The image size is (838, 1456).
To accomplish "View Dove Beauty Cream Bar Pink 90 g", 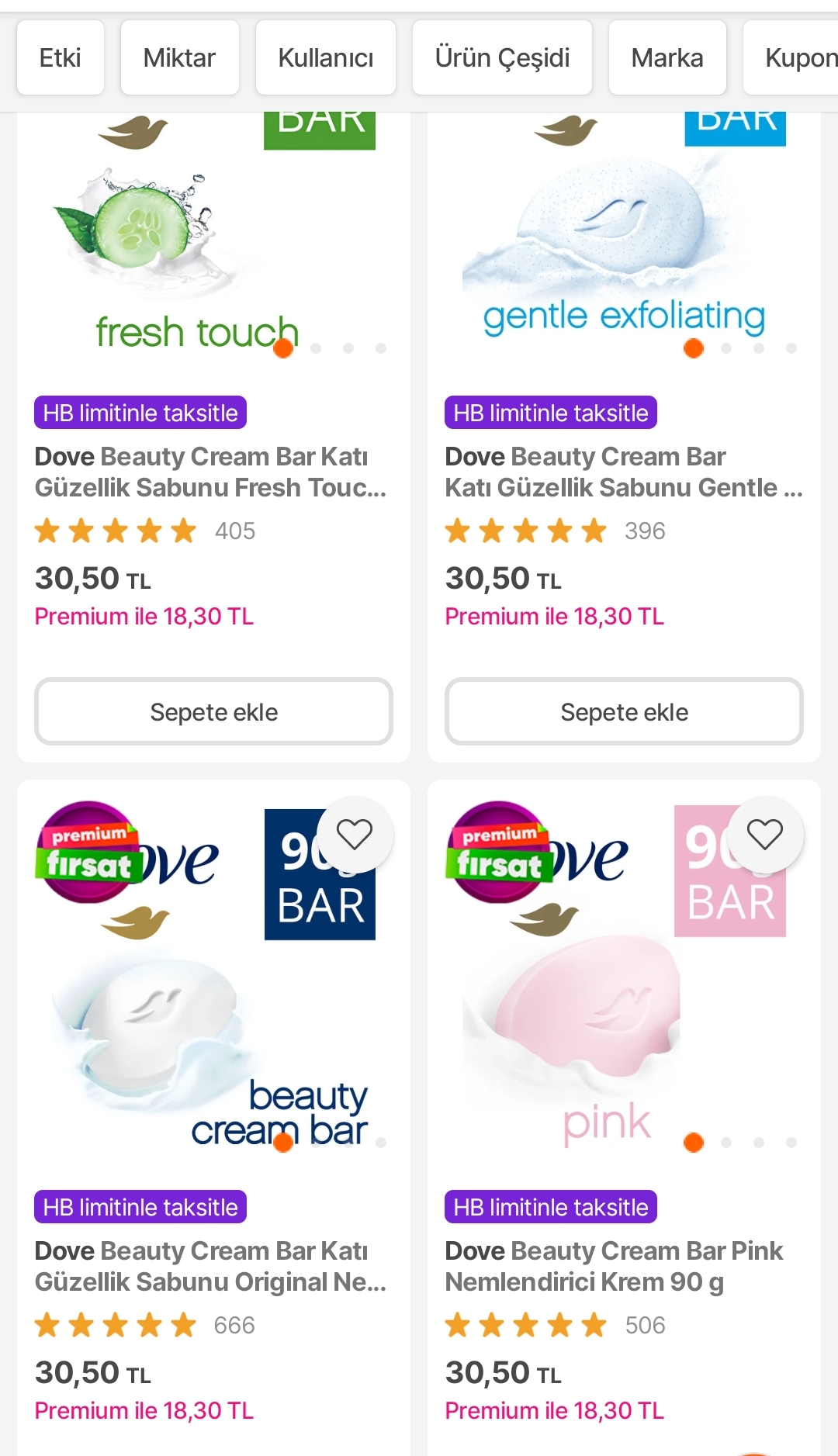I will pos(614,1267).
